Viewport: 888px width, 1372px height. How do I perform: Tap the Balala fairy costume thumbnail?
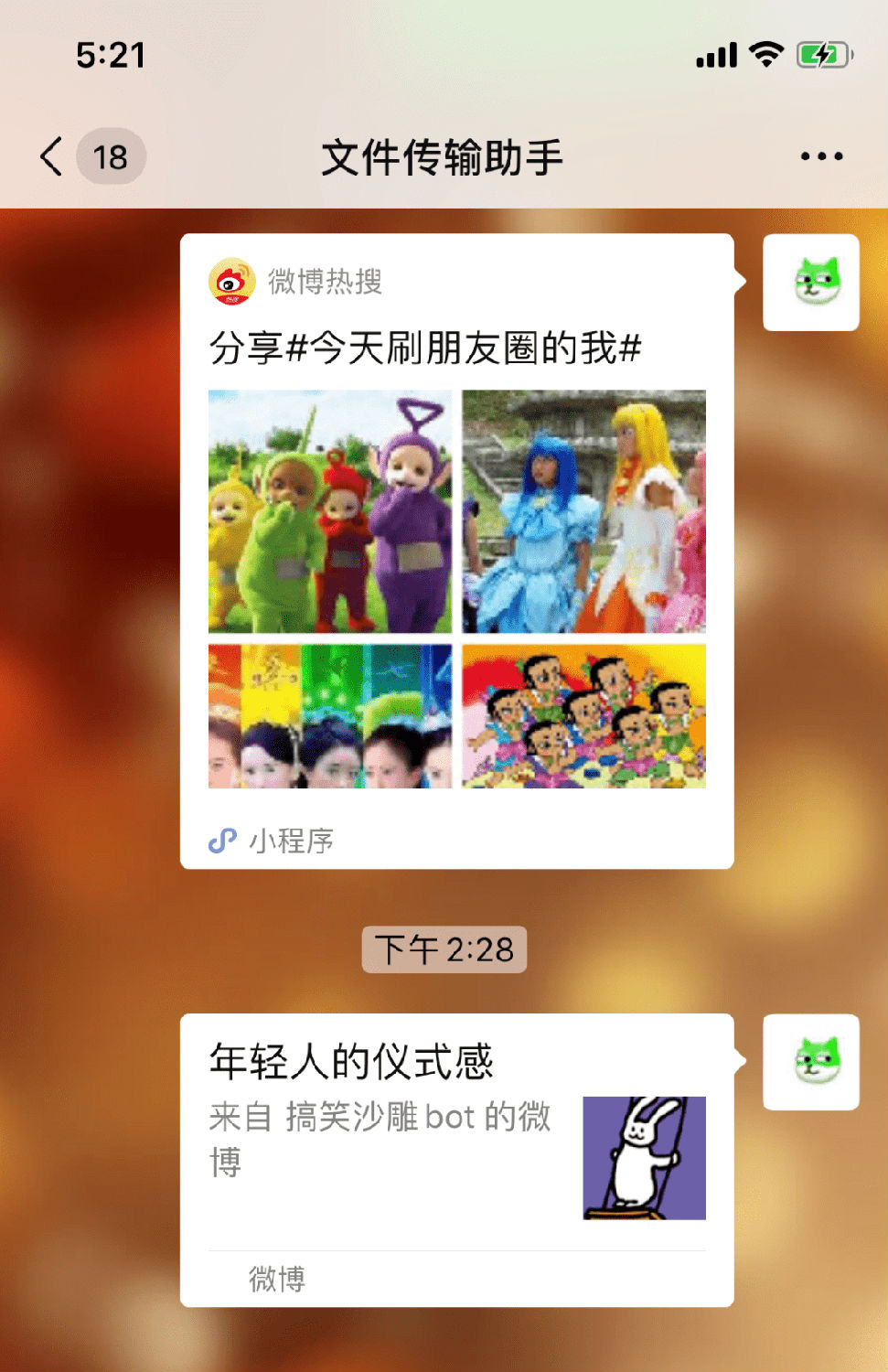[x=584, y=509]
